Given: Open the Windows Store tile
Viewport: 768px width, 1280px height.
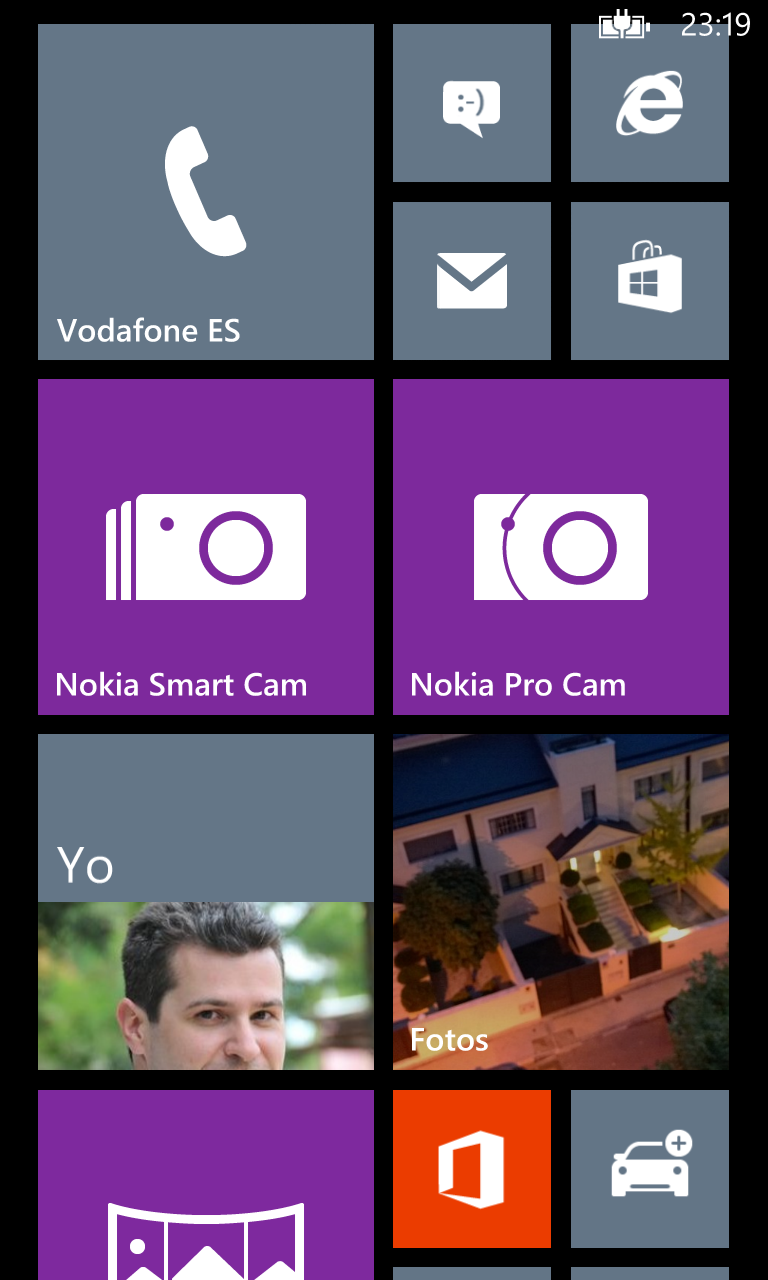Looking at the screenshot, I should [649, 281].
